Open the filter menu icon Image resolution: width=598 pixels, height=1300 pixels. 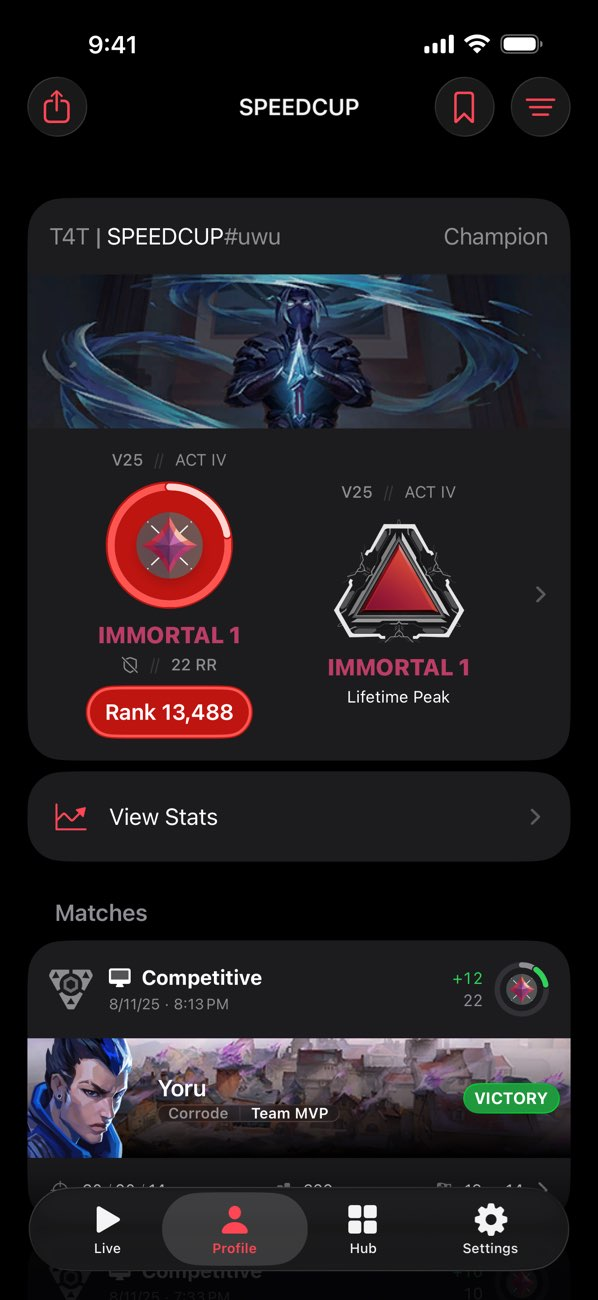[x=540, y=106]
